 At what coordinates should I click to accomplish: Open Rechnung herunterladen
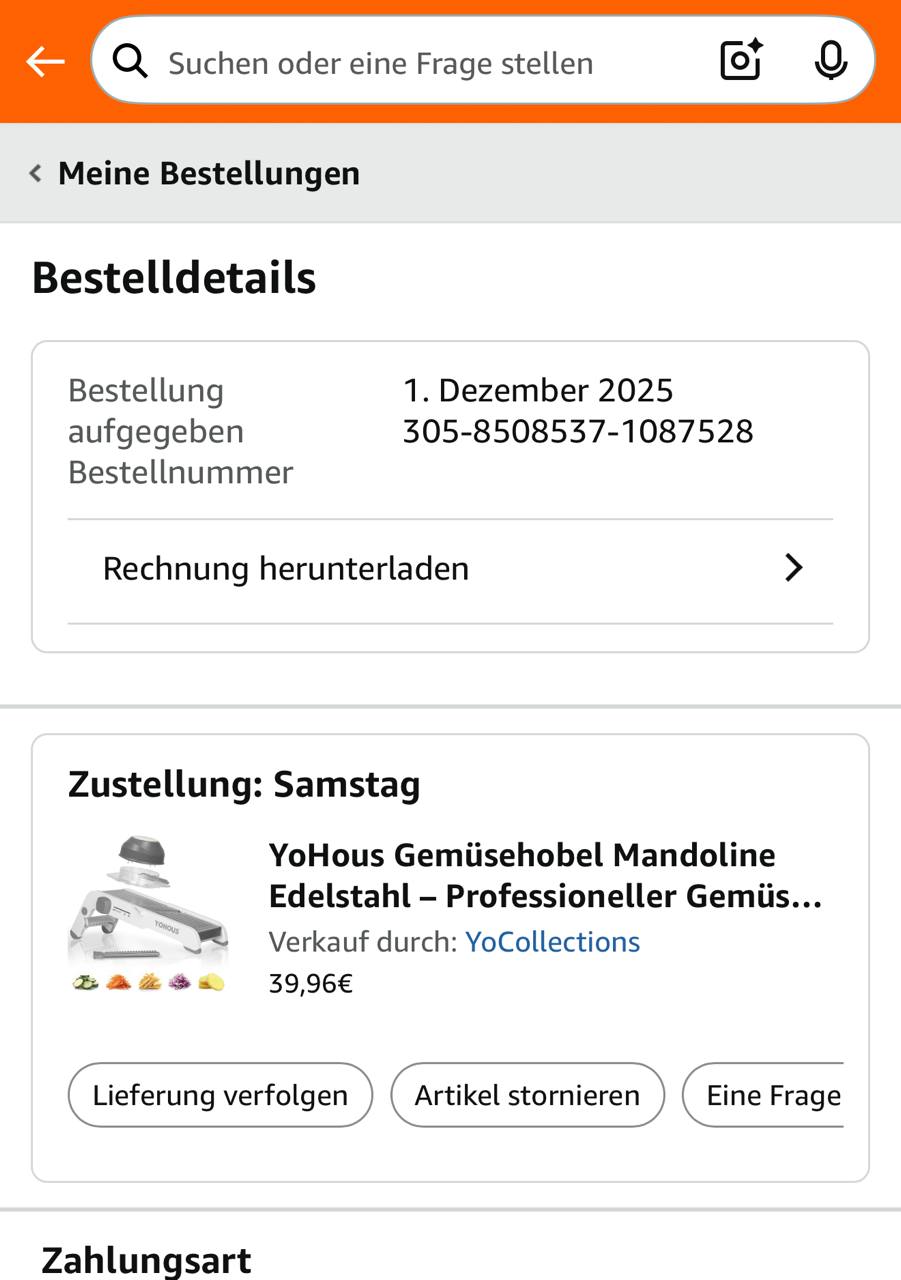(450, 569)
